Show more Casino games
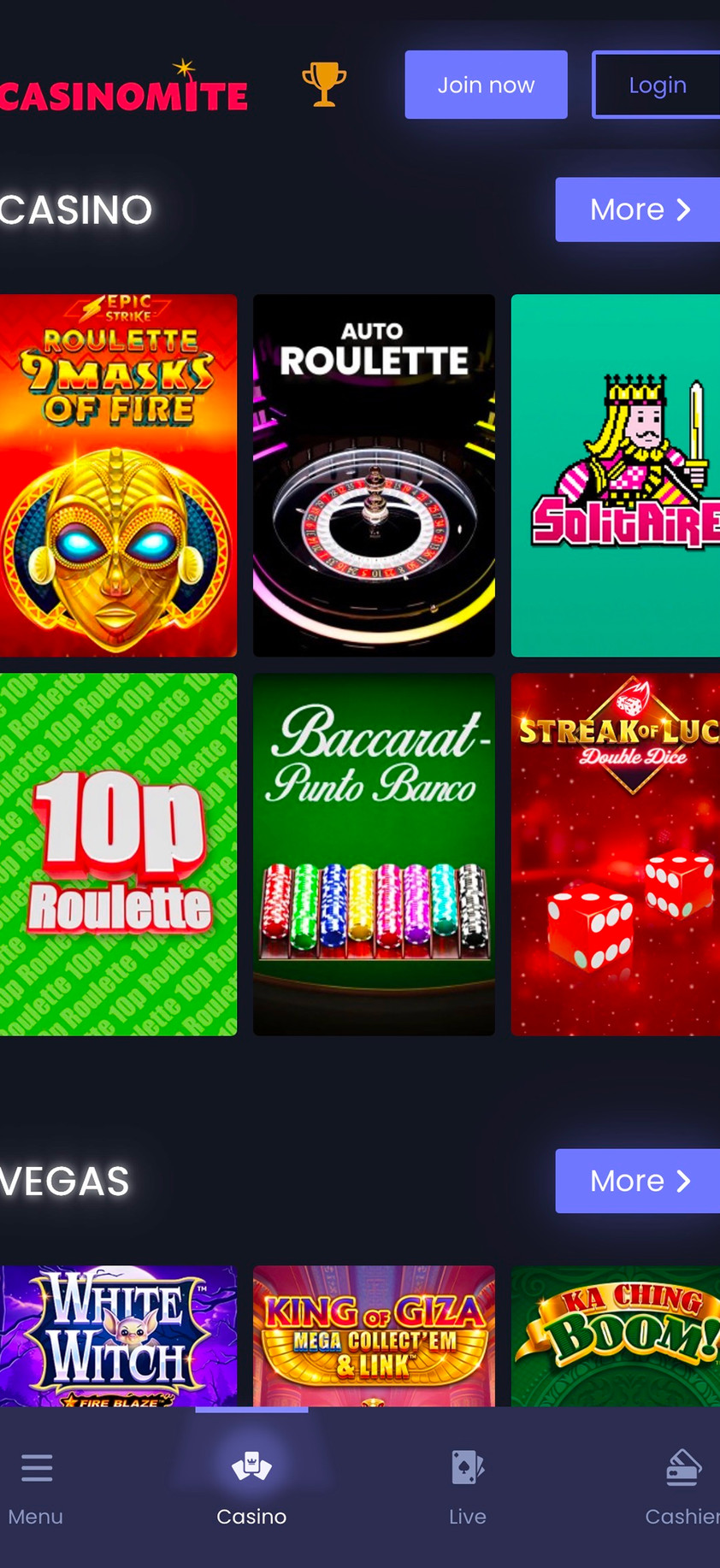The height and width of the screenshot is (1568, 720). (x=638, y=209)
